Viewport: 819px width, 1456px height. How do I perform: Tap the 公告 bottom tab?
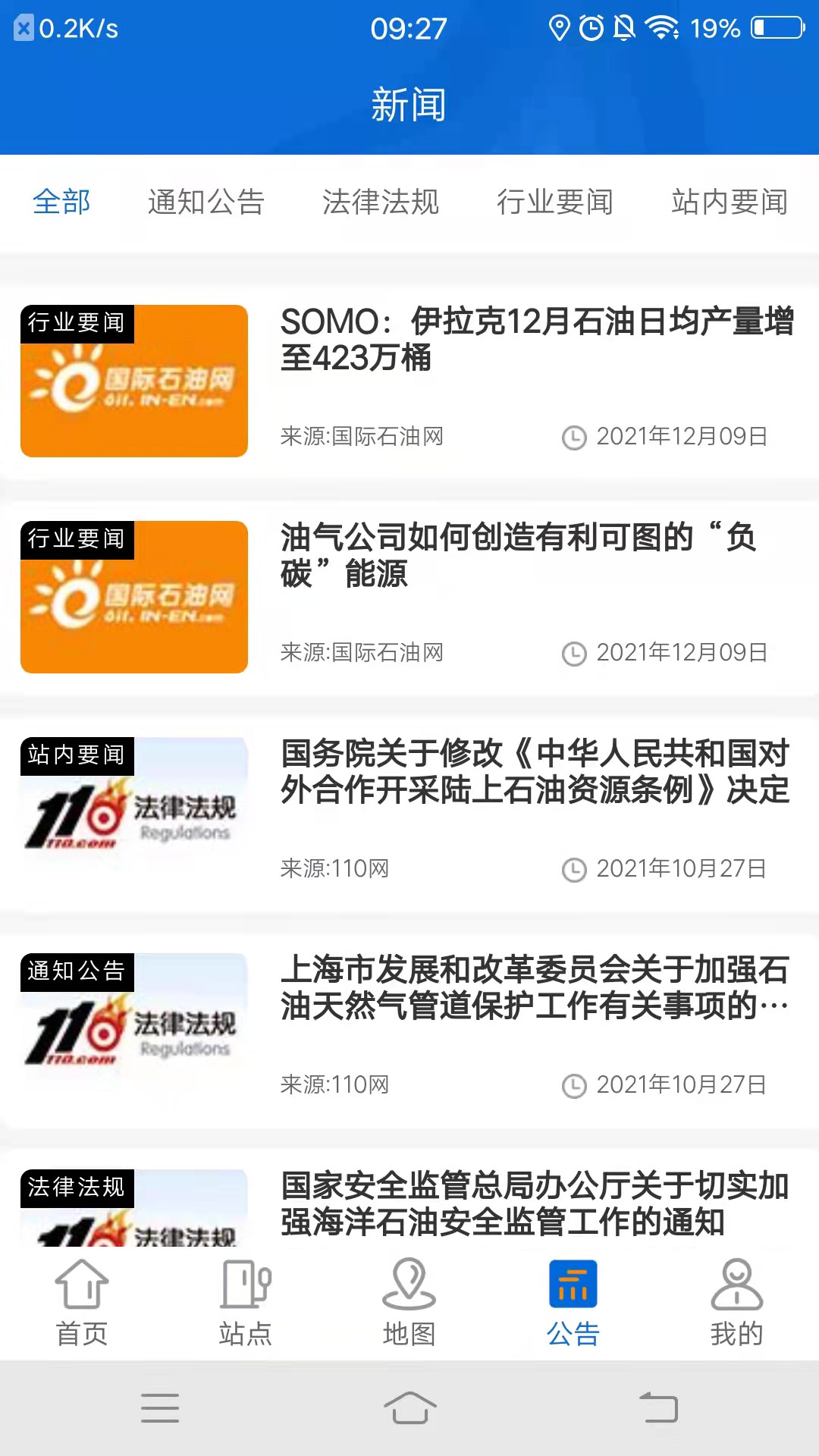[x=573, y=1303]
